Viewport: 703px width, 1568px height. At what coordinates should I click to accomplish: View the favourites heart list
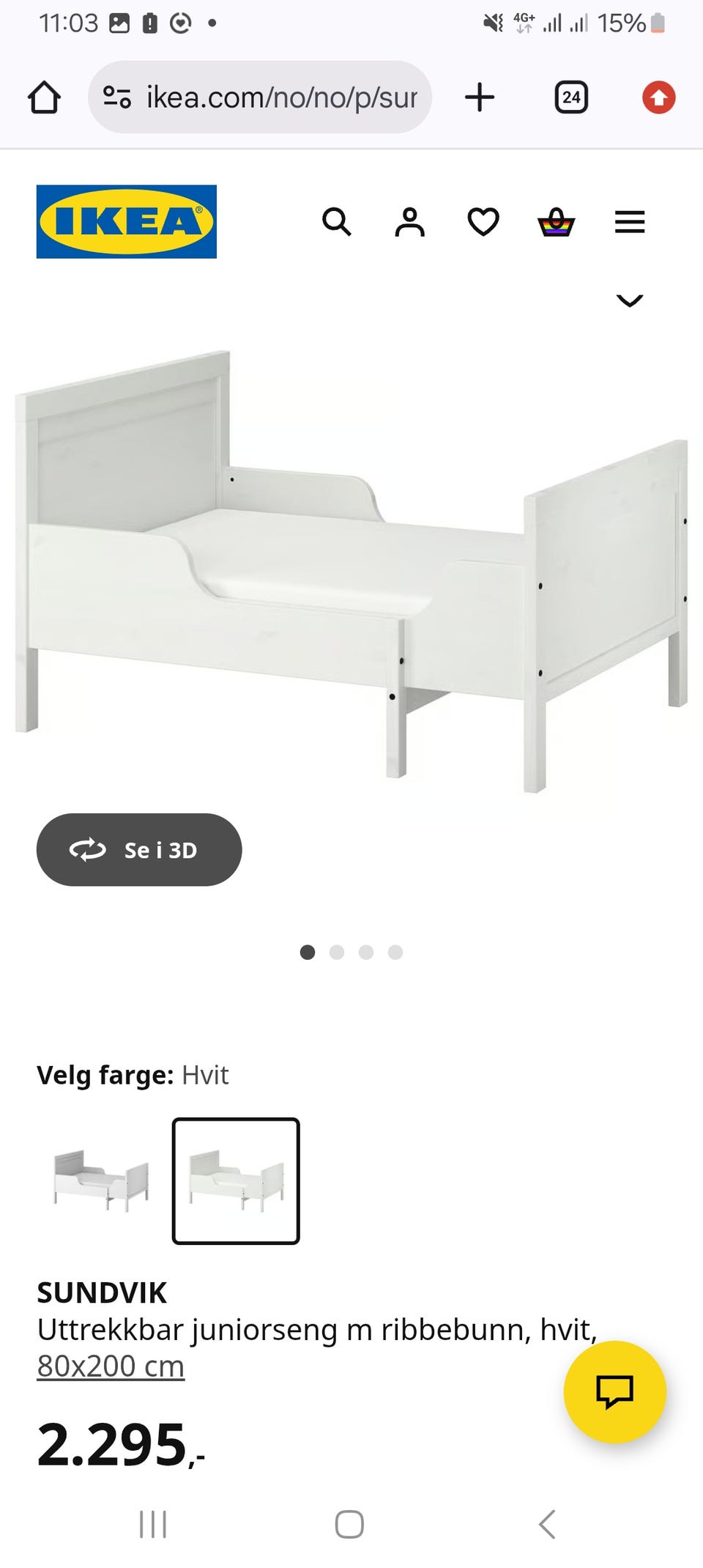pos(483,221)
